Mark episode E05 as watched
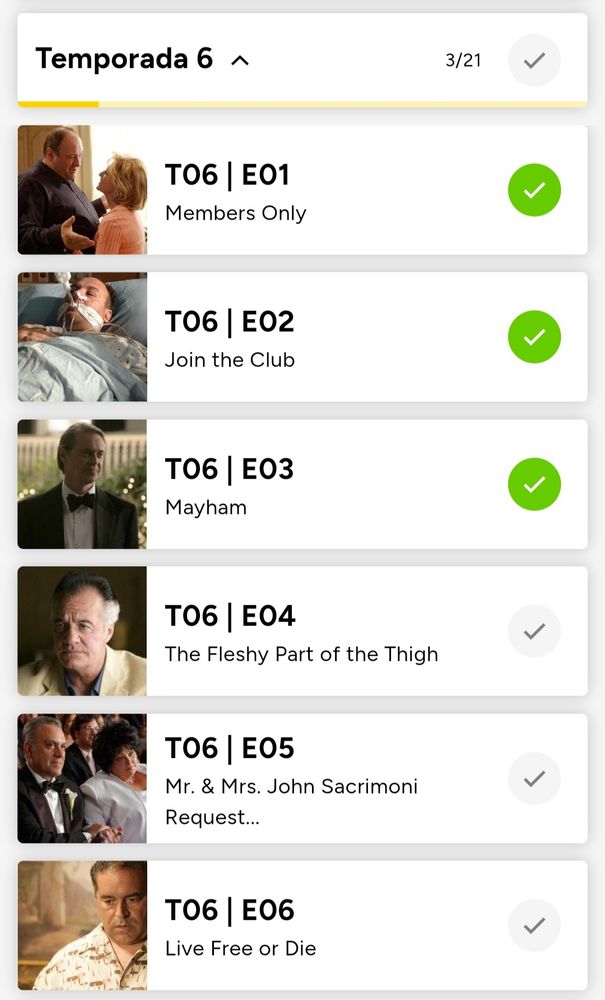The width and height of the screenshot is (605, 1000). click(x=534, y=778)
